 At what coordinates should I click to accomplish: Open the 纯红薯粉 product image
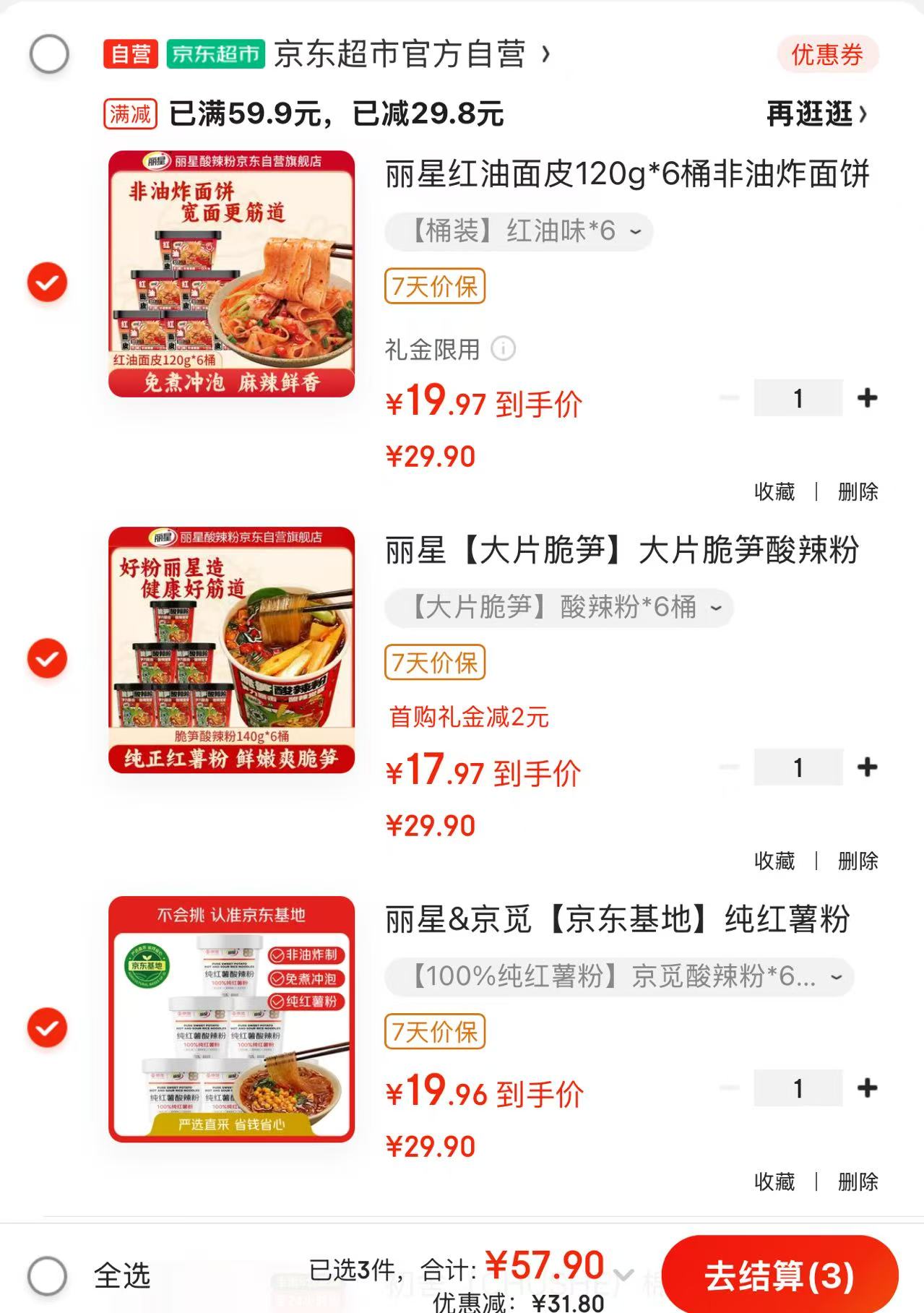coord(231,1019)
